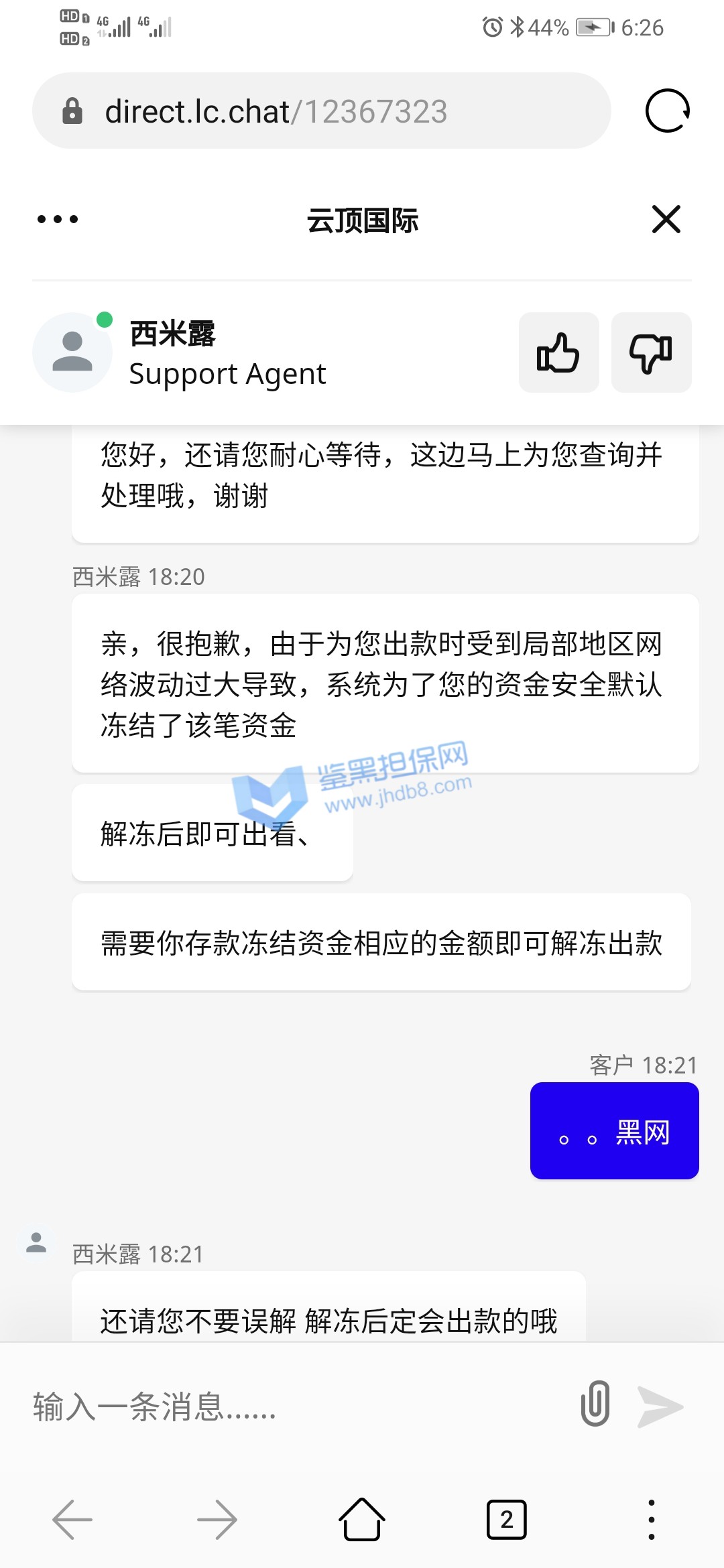Attach a file with the paperclip

tap(595, 1403)
